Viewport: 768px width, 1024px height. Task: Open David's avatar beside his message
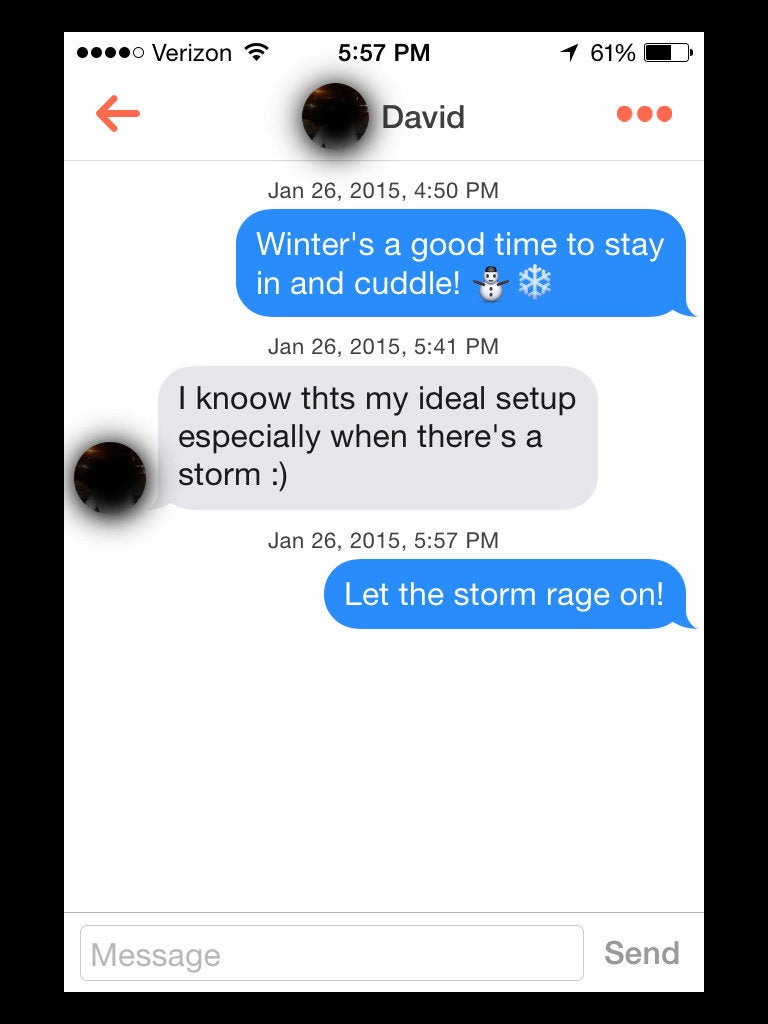(110, 478)
